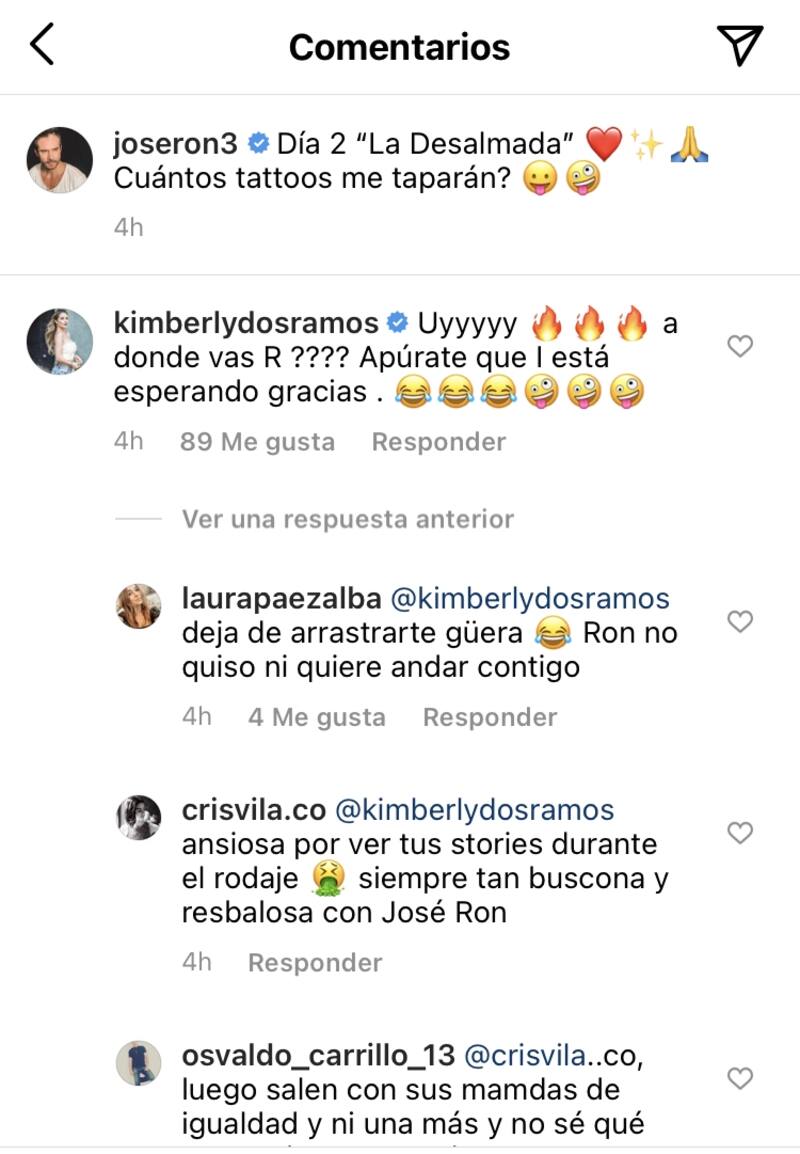Open the direct message share icon
800x1154 pixels.
click(740, 46)
